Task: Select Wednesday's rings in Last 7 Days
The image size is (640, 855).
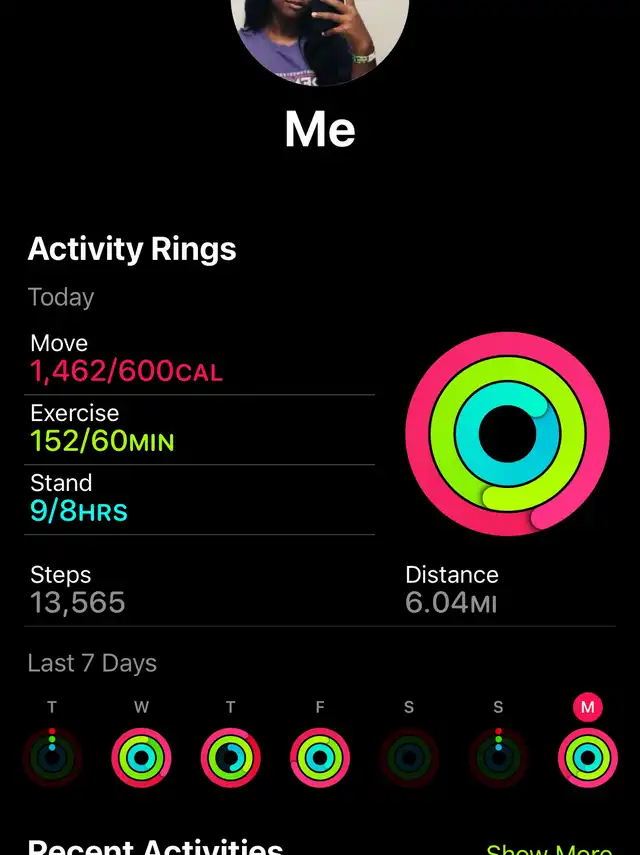Action: (141, 757)
